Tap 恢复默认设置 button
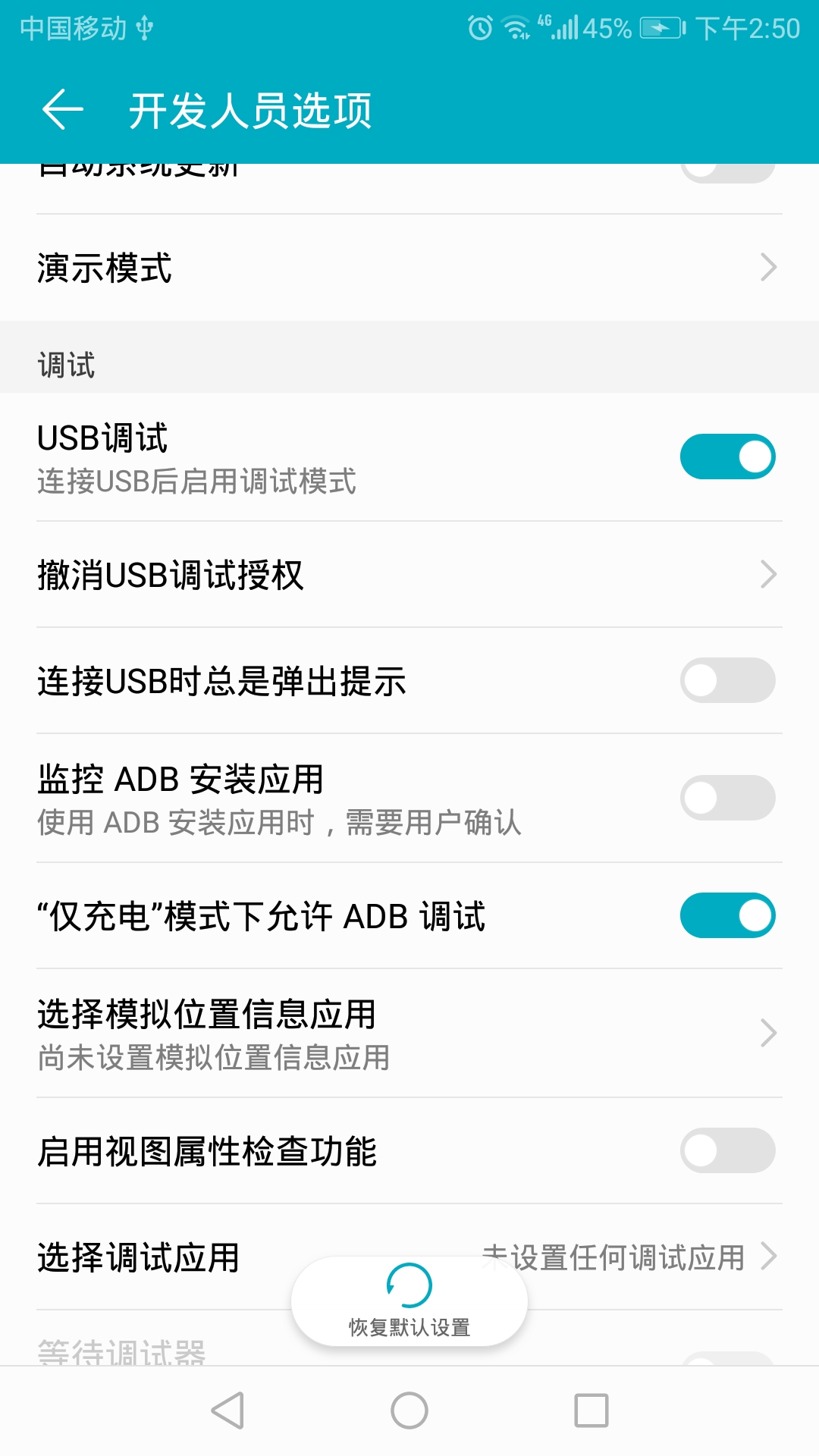The width and height of the screenshot is (819, 1456). coord(409,1301)
